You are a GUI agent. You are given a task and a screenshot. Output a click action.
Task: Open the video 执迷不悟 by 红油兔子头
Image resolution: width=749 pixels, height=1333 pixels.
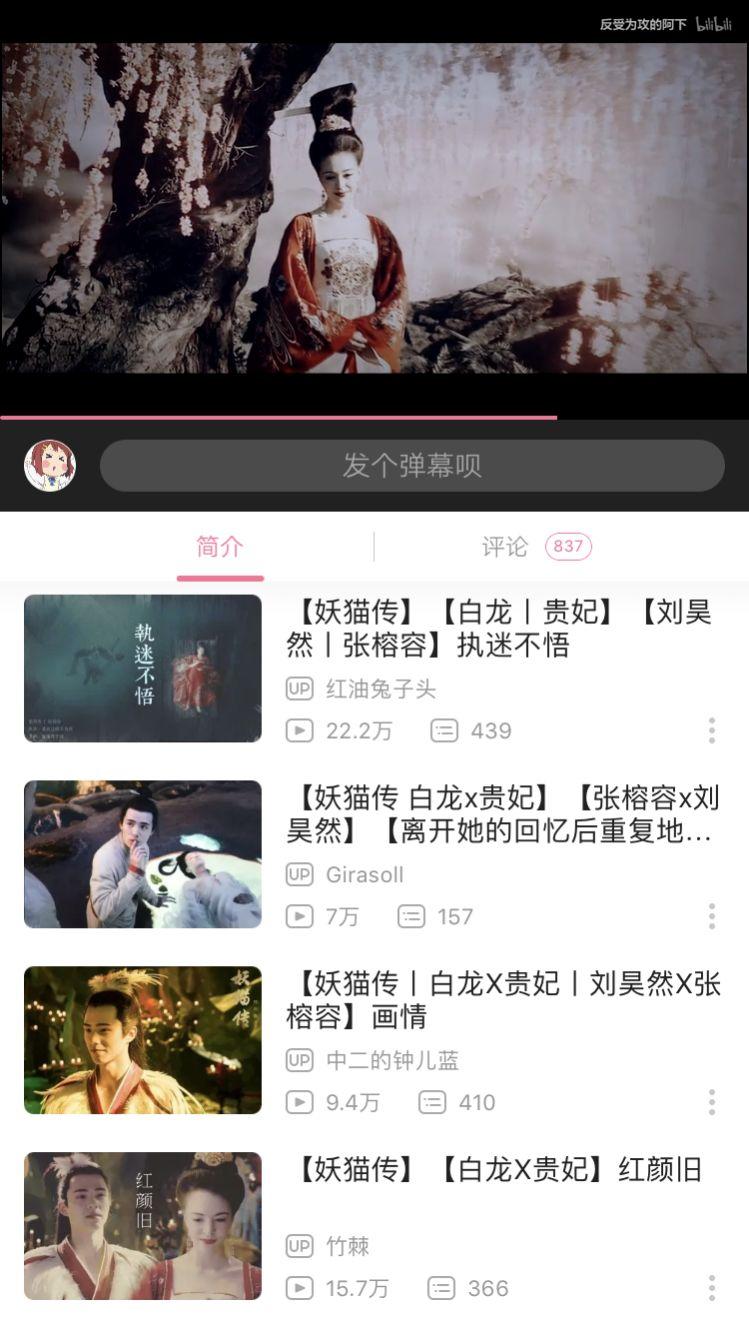pyautogui.click(x=498, y=628)
